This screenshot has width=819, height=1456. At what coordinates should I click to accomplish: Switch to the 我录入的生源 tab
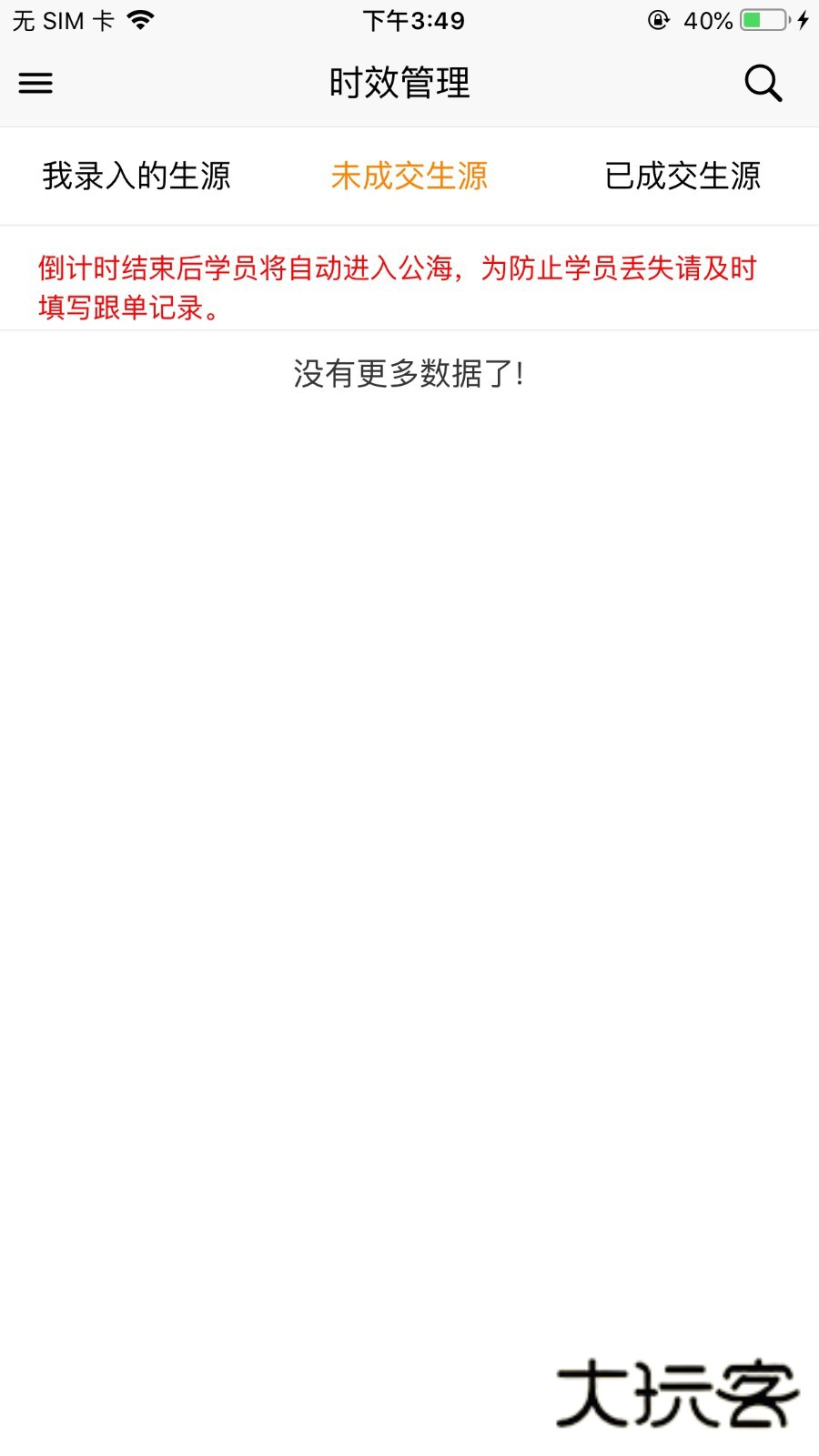point(136,175)
